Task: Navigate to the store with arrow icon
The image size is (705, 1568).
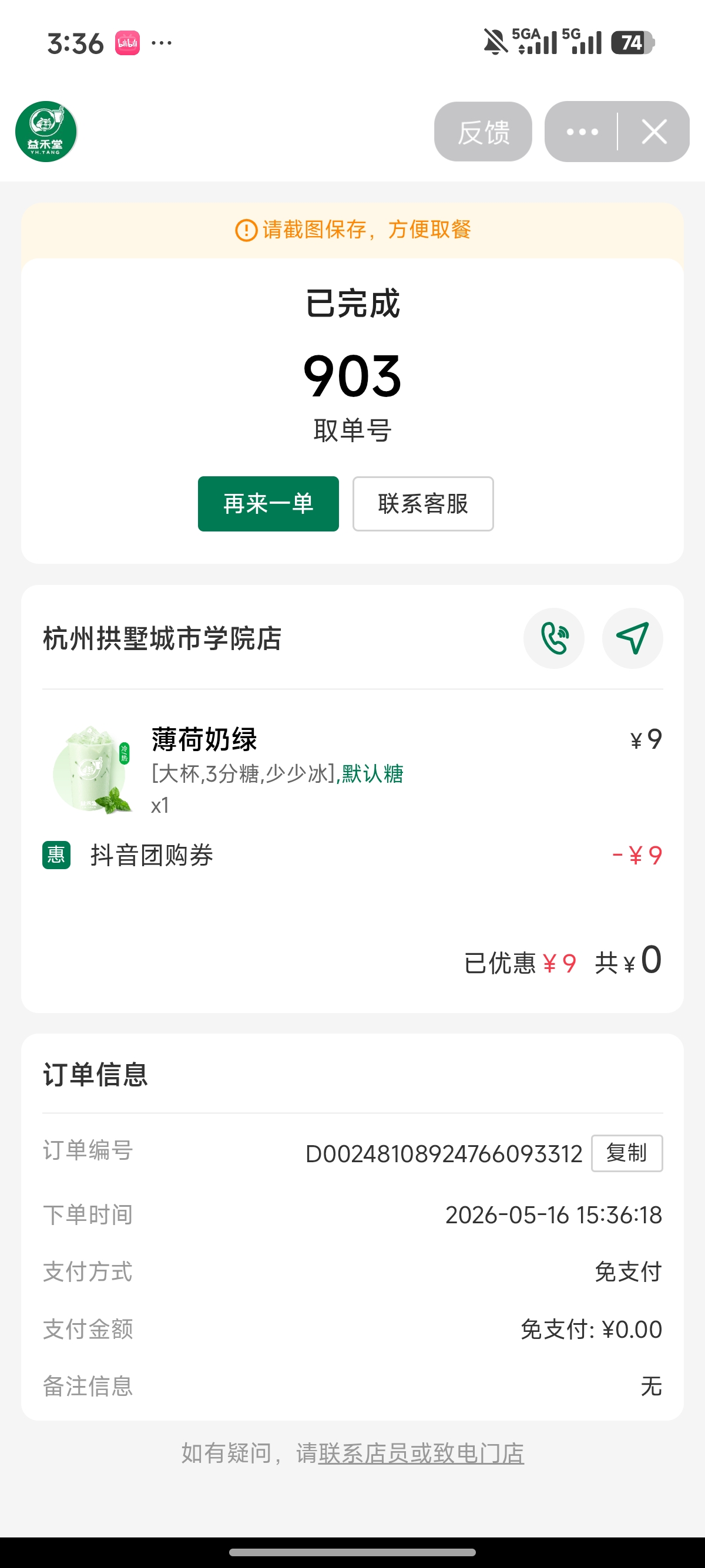Action: 633,638
